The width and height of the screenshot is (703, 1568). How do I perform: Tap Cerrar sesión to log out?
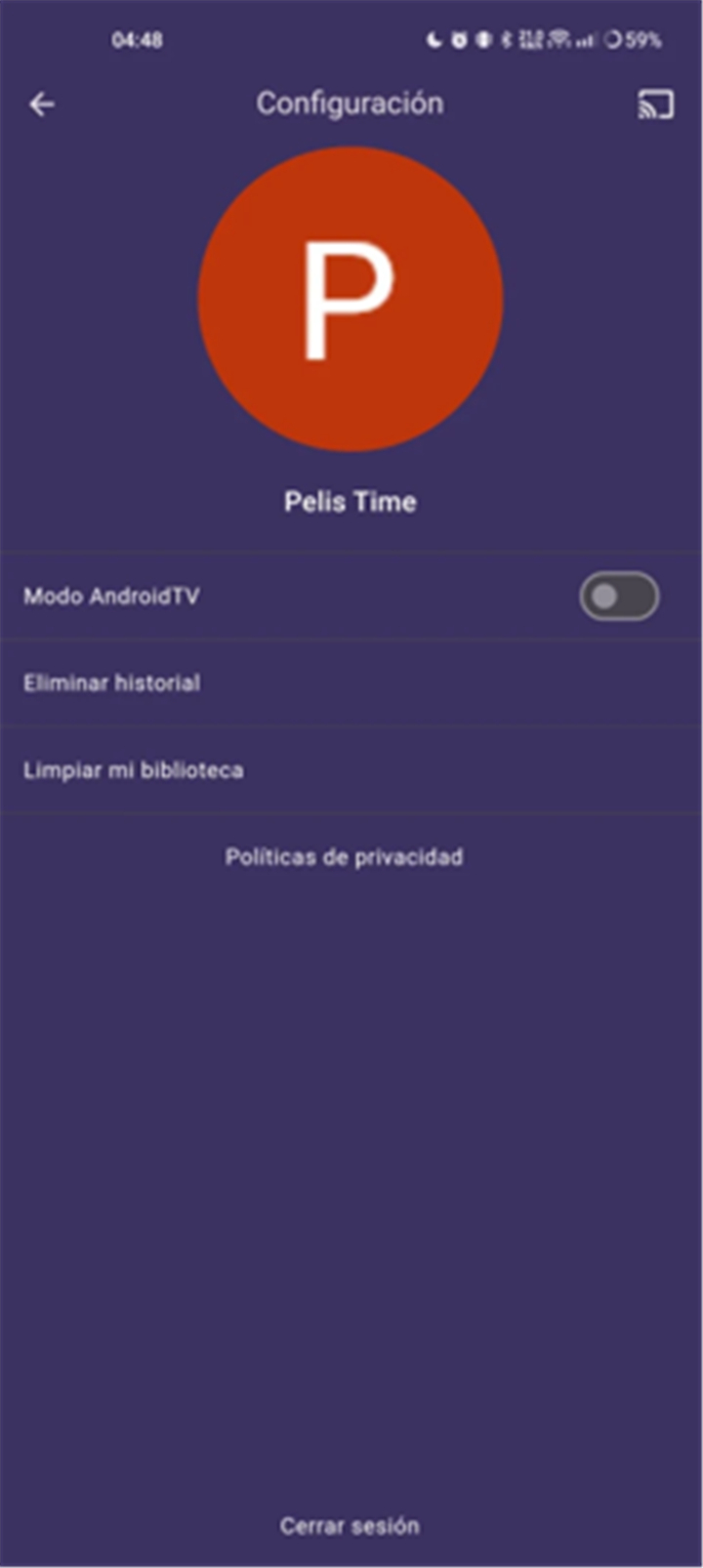click(x=350, y=1525)
